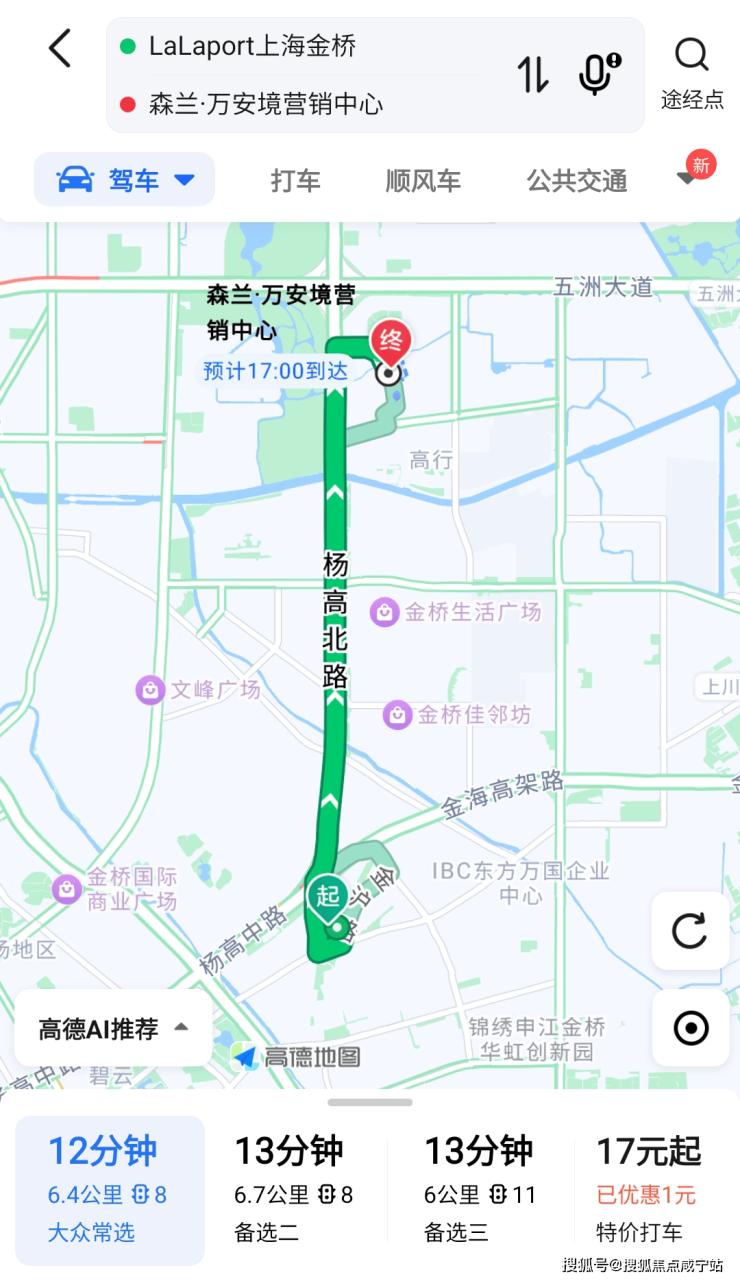
Task: Switch to the 公共交通 tab
Action: [x=577, y=181]
